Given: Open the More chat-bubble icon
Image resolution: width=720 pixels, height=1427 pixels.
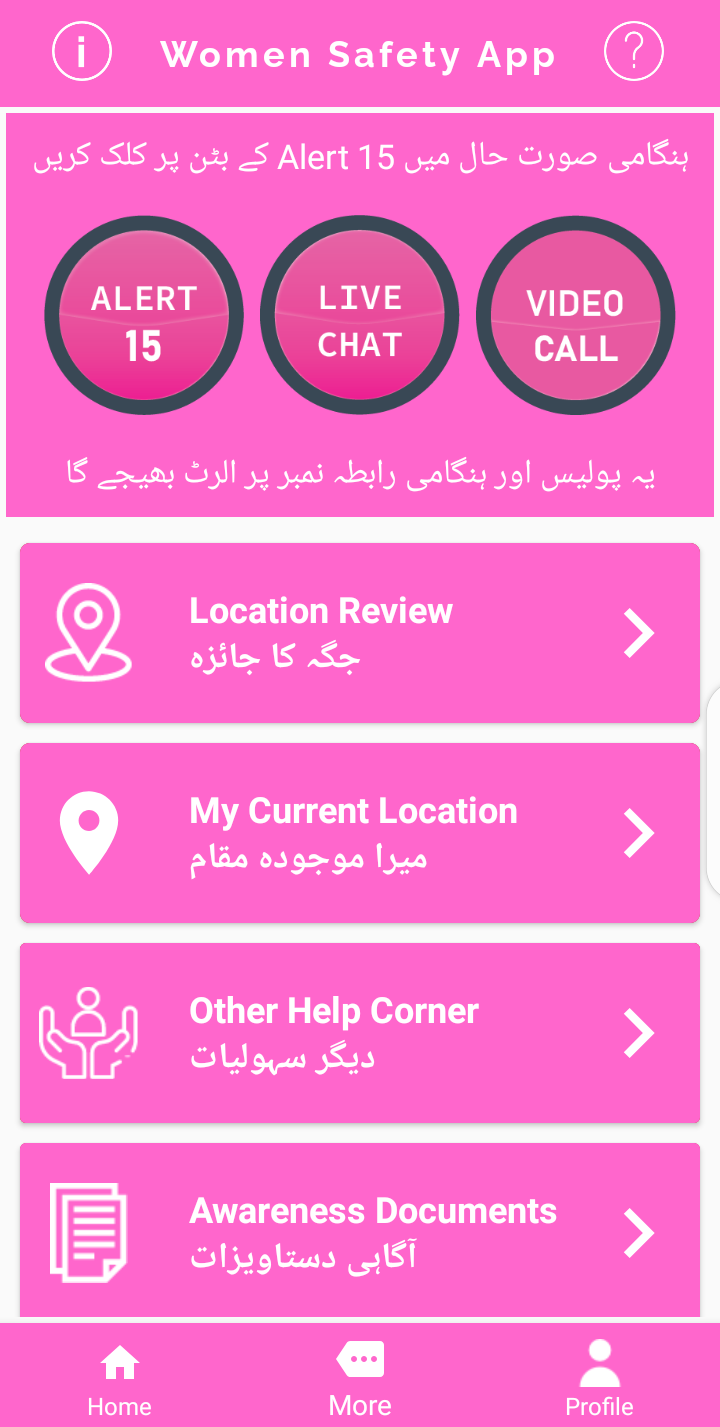Looking at the screenshot, I should click(360, 1358).
